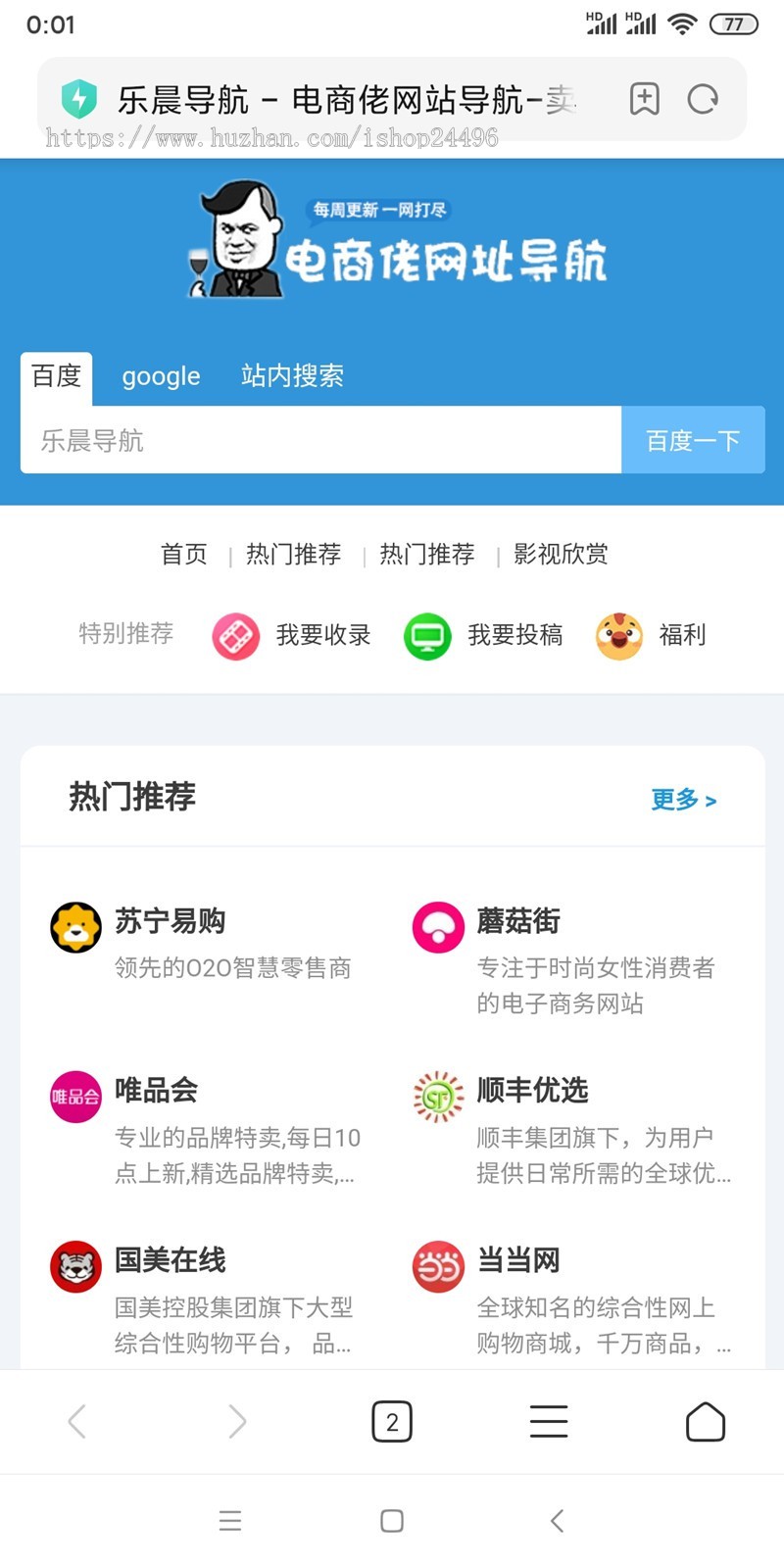View 更多 hot recommendations
The height and width of the screenshot is (1568, 784).
[x=683, y=800]
